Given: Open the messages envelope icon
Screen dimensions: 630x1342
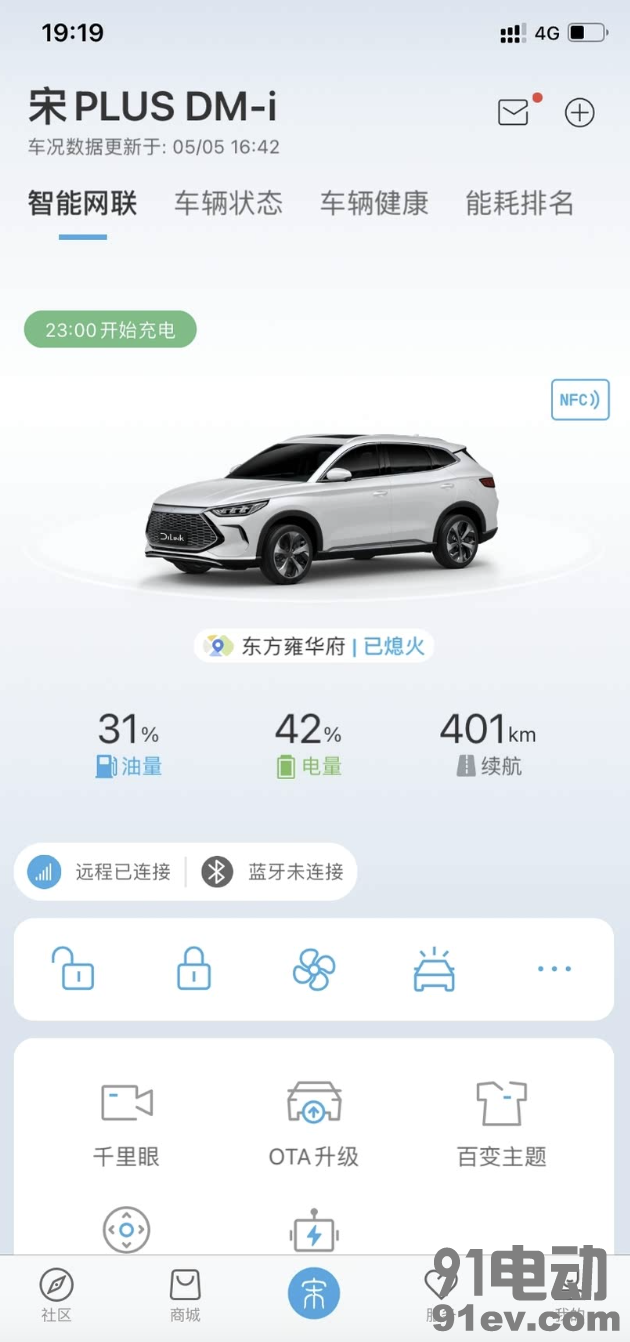Looking at the screenshot, I should click(514, 112).
